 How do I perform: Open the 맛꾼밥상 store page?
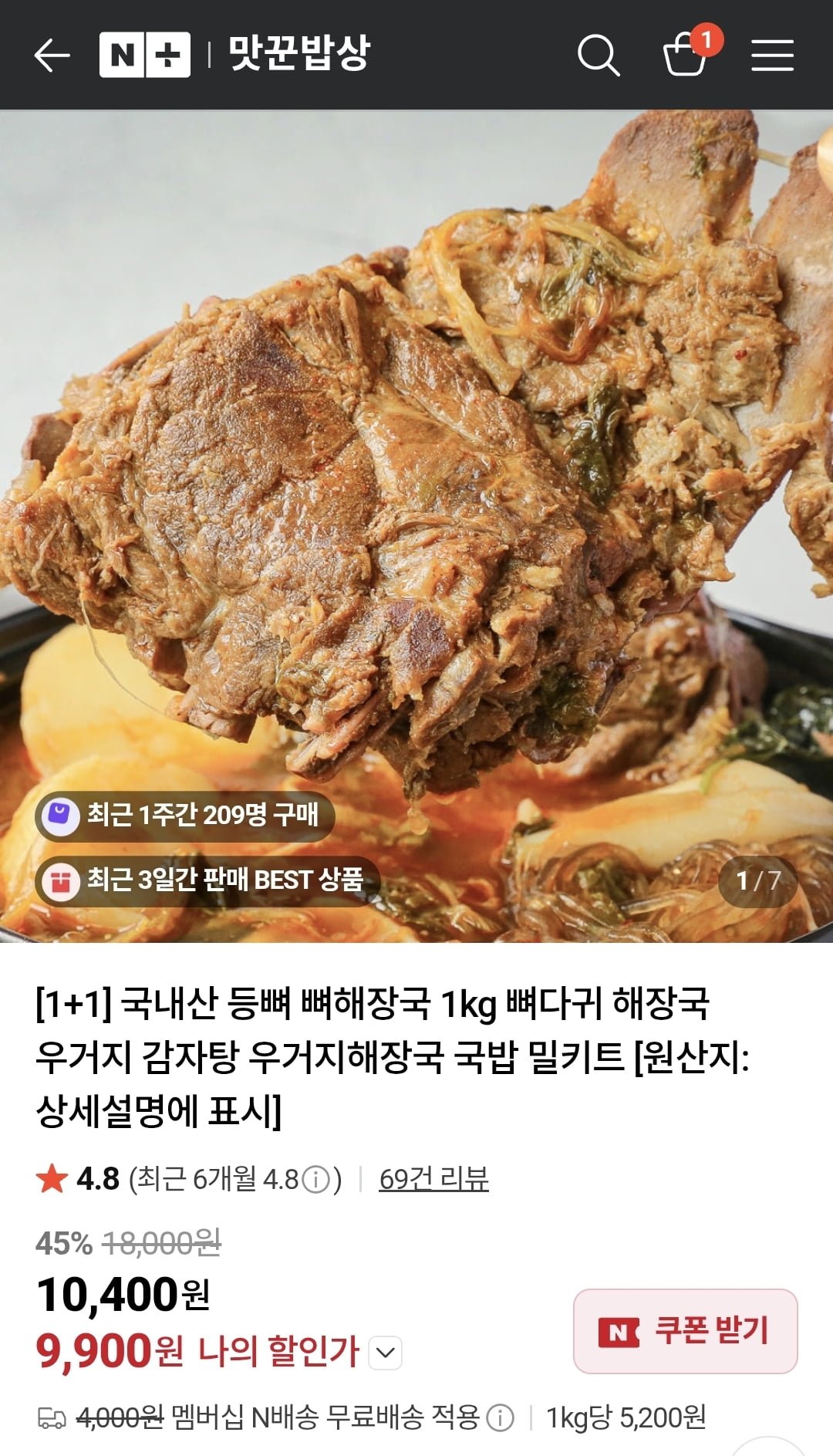[299, 54]
